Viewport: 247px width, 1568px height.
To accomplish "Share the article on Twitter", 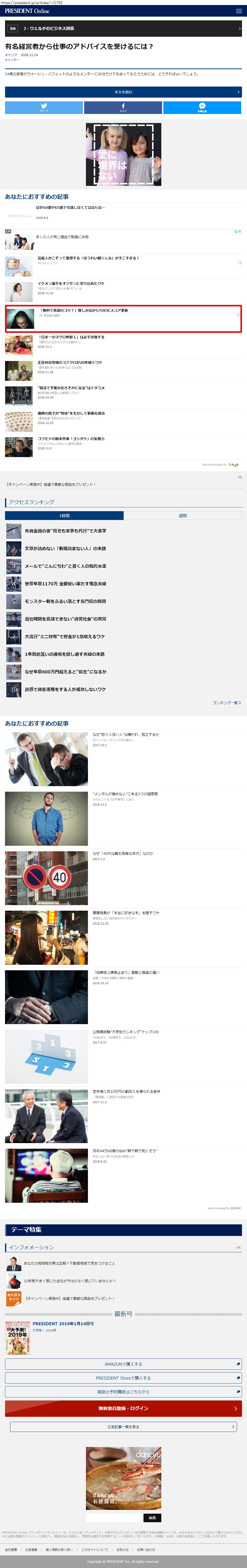I will pyautogui.click(x=44, y=108).
